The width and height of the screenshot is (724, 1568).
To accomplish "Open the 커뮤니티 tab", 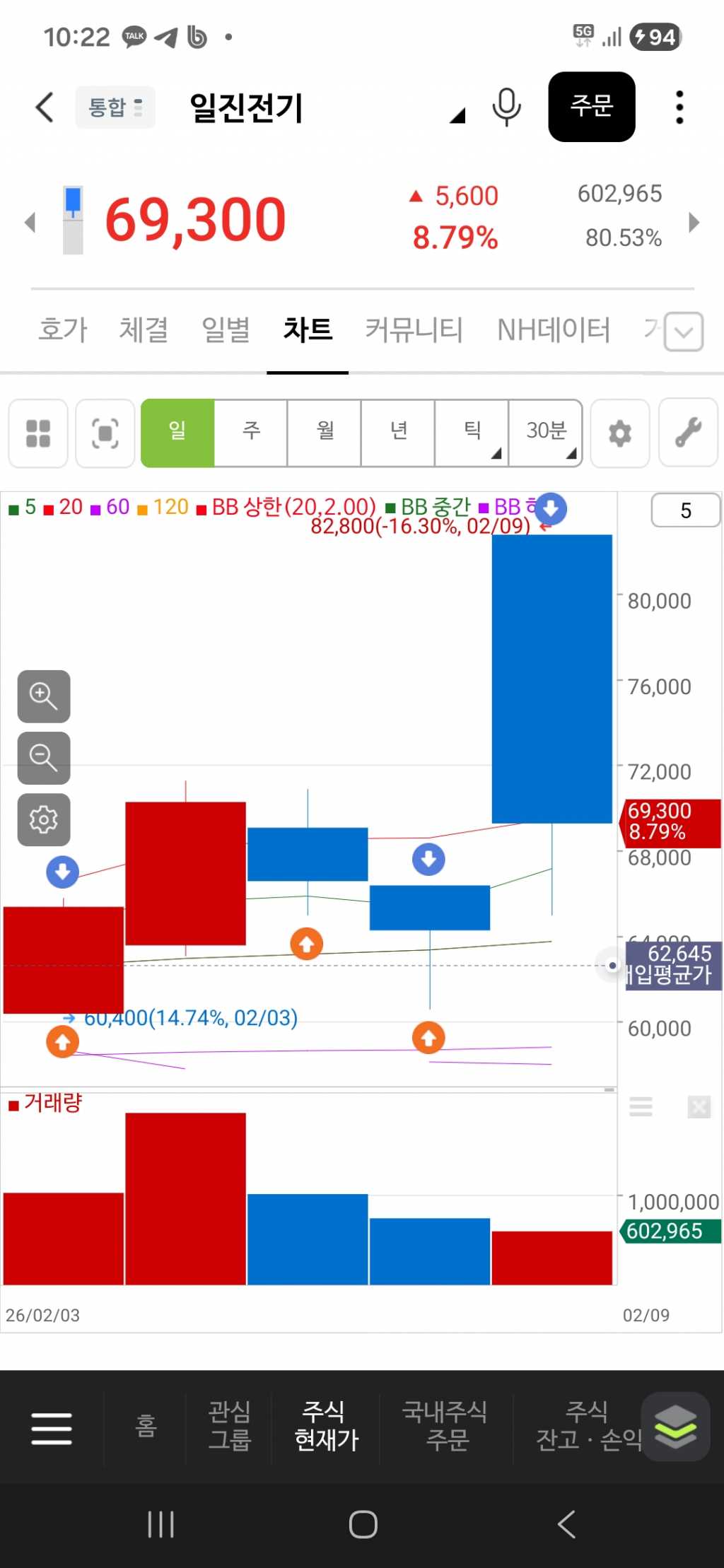I will click(x=414, y=329).
